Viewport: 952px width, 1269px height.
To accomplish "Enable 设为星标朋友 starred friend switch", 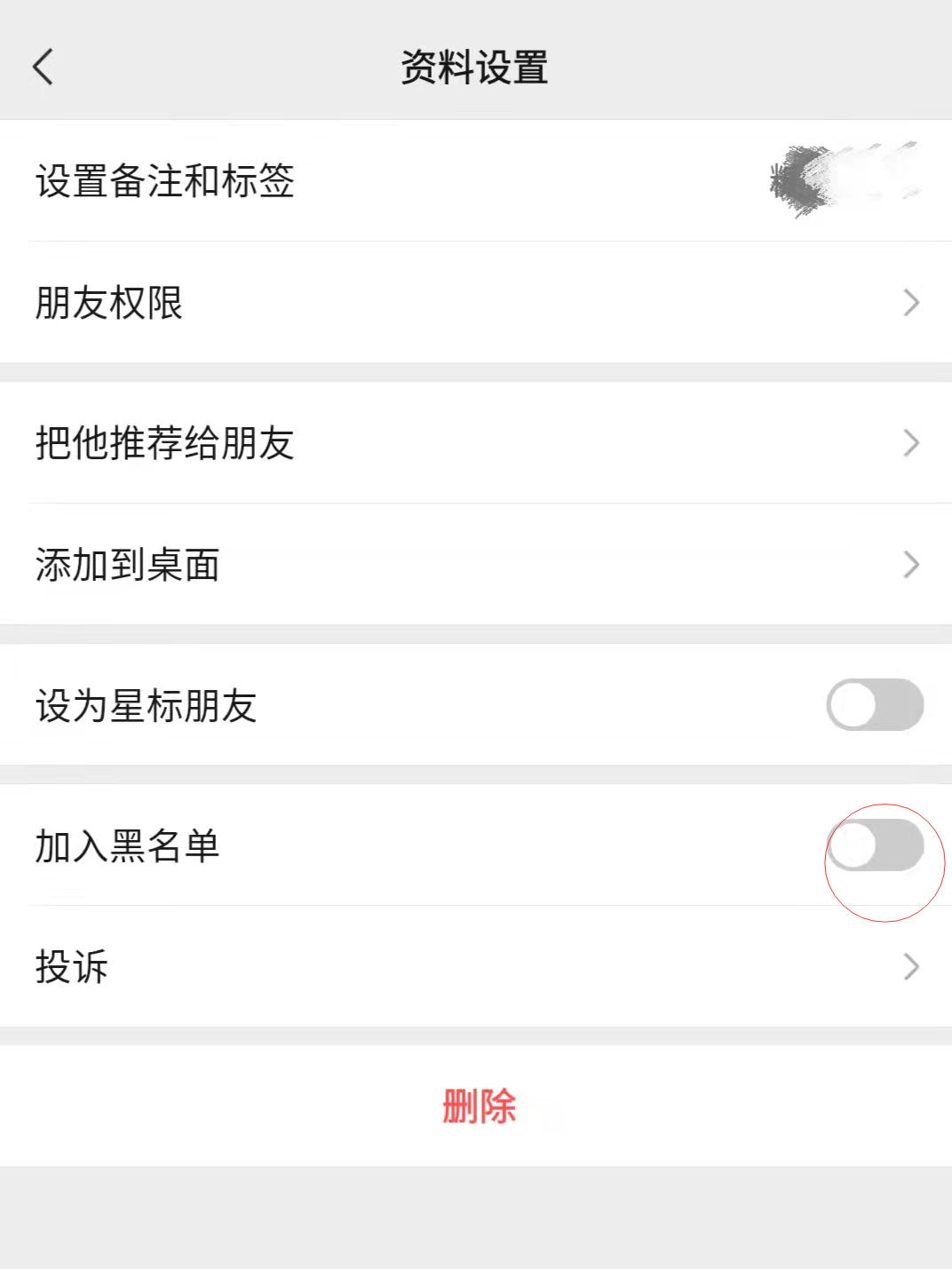I will pyautogui.click(x=873, y=702).
